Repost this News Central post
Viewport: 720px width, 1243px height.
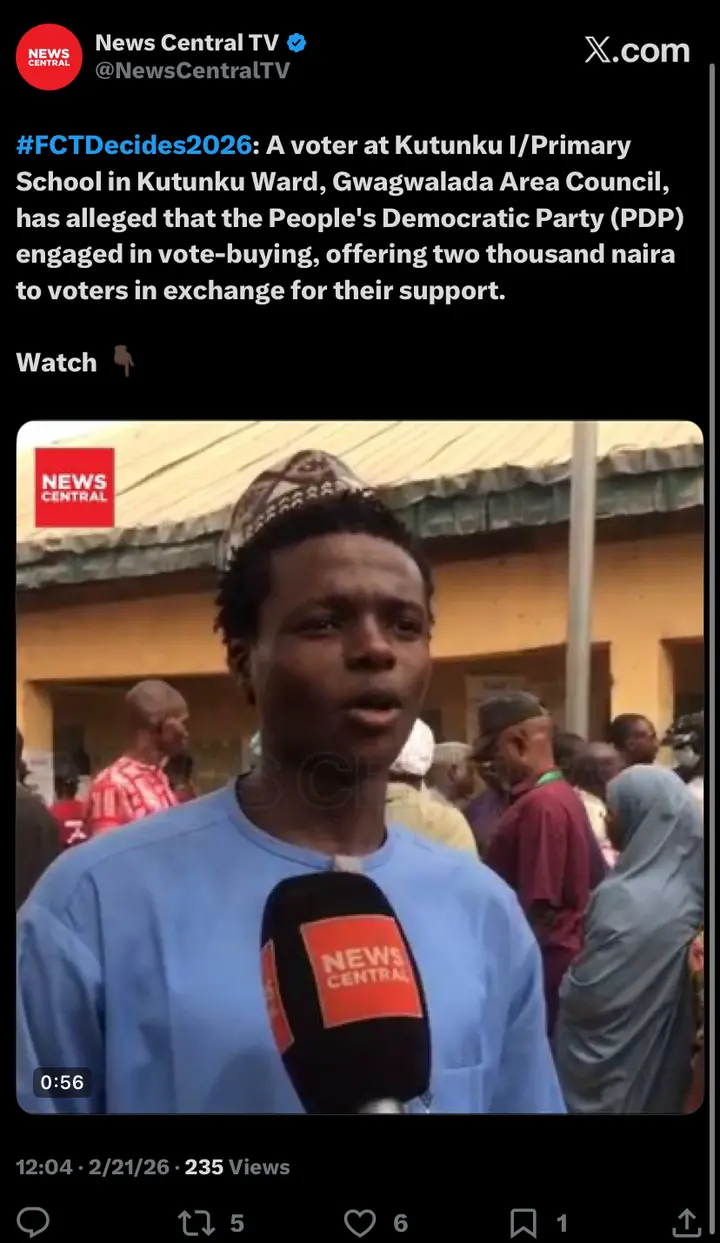point(189,1222)
